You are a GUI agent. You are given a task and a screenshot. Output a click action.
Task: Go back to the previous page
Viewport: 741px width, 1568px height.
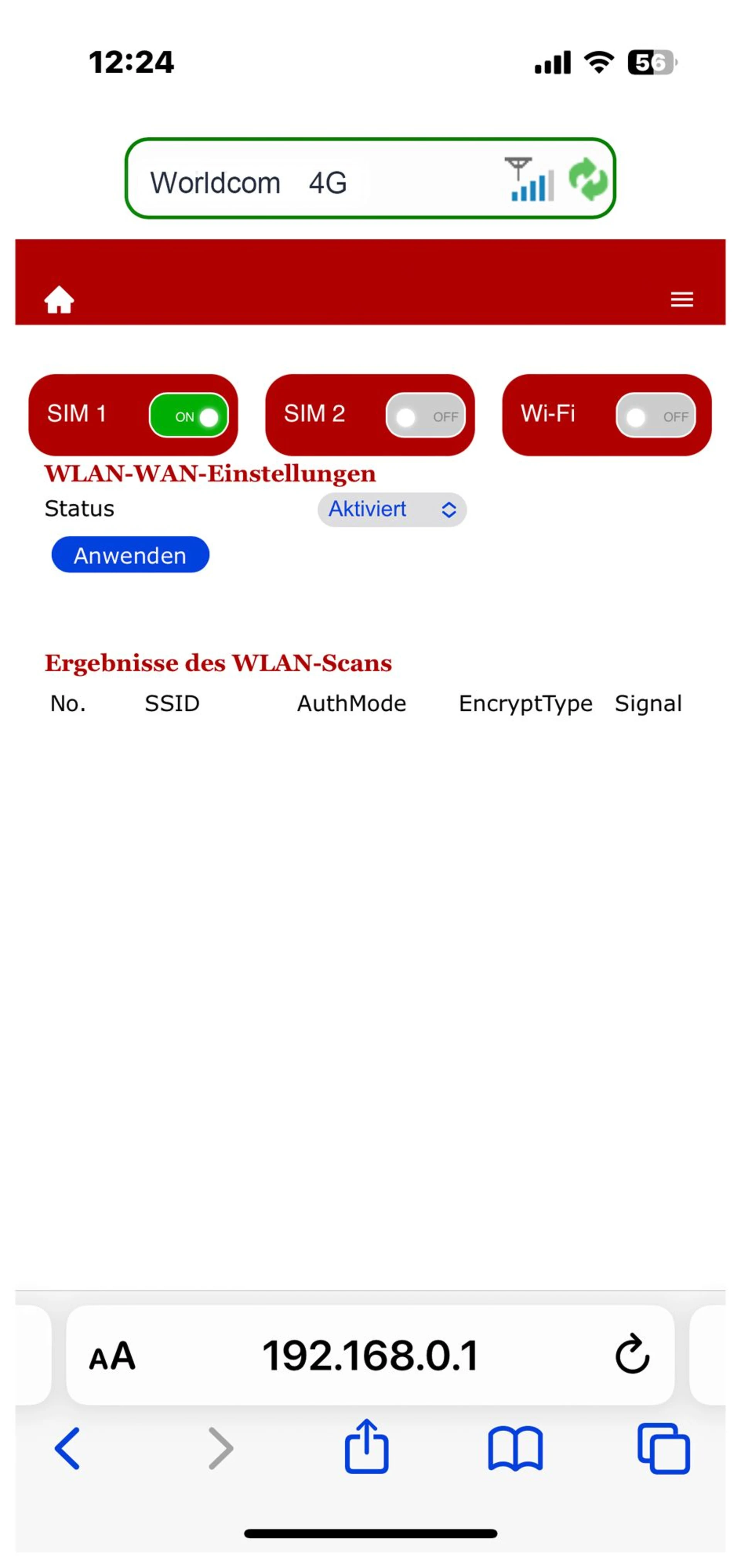point(67,1448)
